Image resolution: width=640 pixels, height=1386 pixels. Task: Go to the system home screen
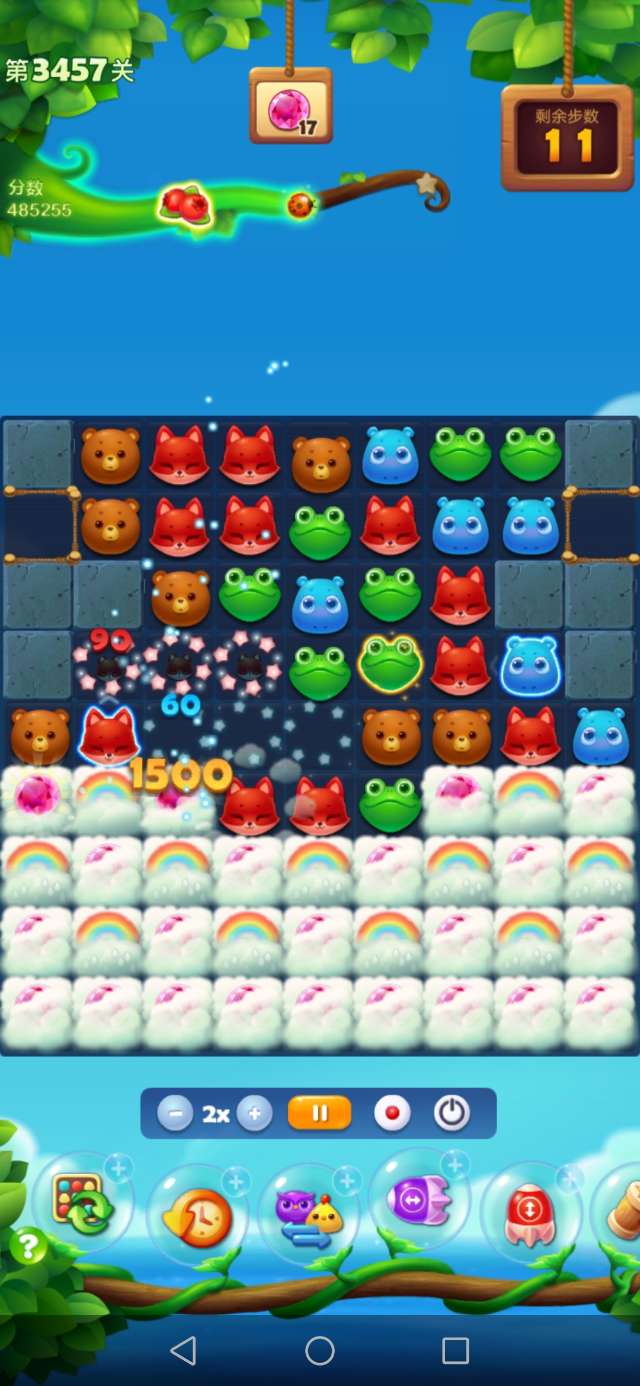[x=320, y=1351]
